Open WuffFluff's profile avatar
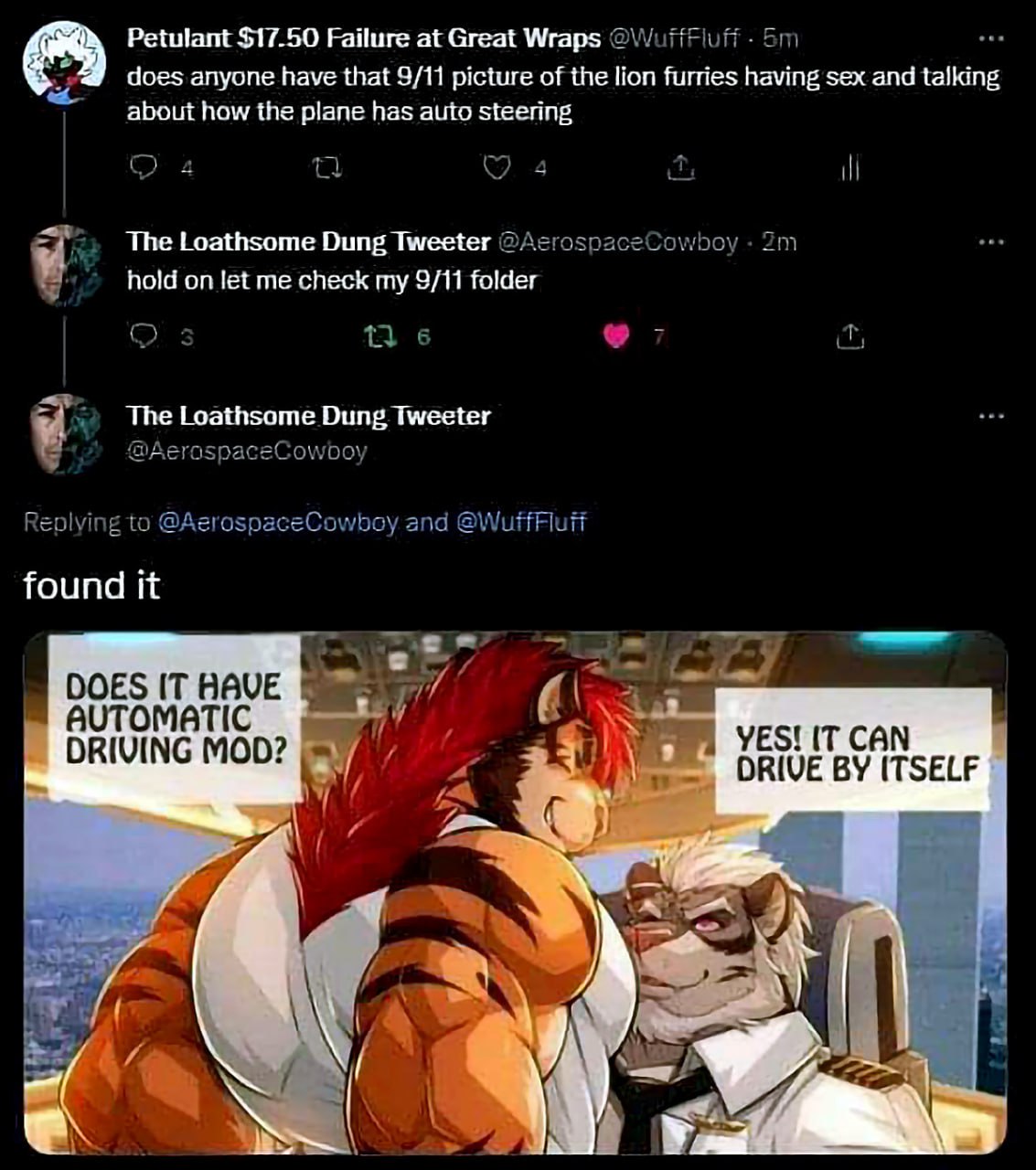This screenshot has height=1170, width=1036. tap(64, 62)
